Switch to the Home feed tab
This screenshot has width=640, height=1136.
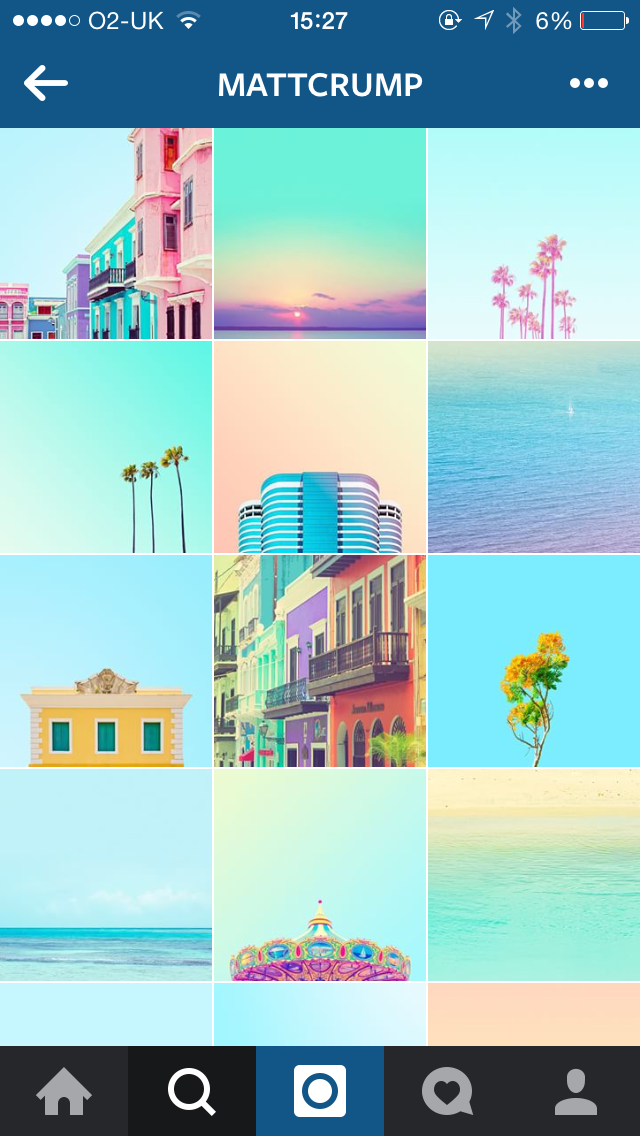[x=64, y=1091]
